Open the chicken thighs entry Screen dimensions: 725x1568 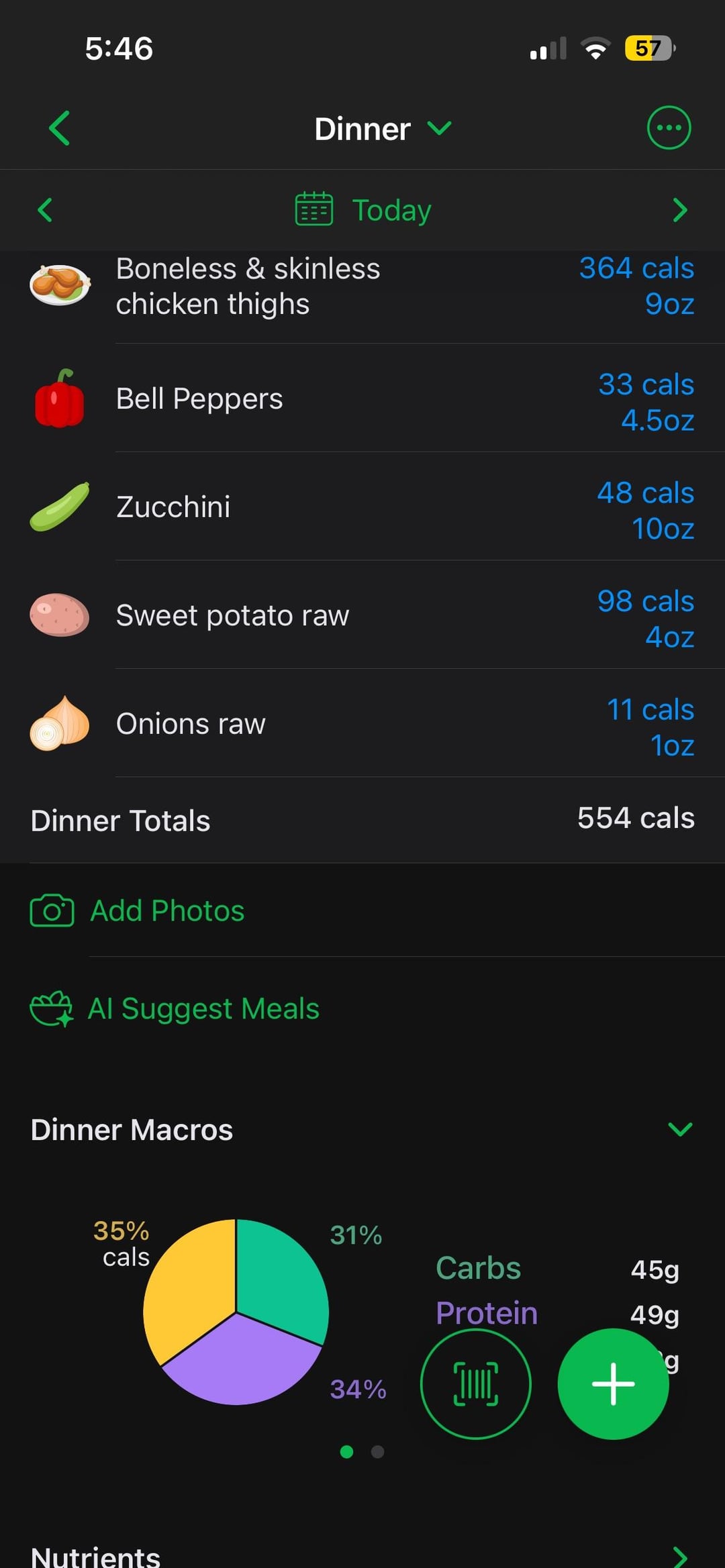click(362, 287)
